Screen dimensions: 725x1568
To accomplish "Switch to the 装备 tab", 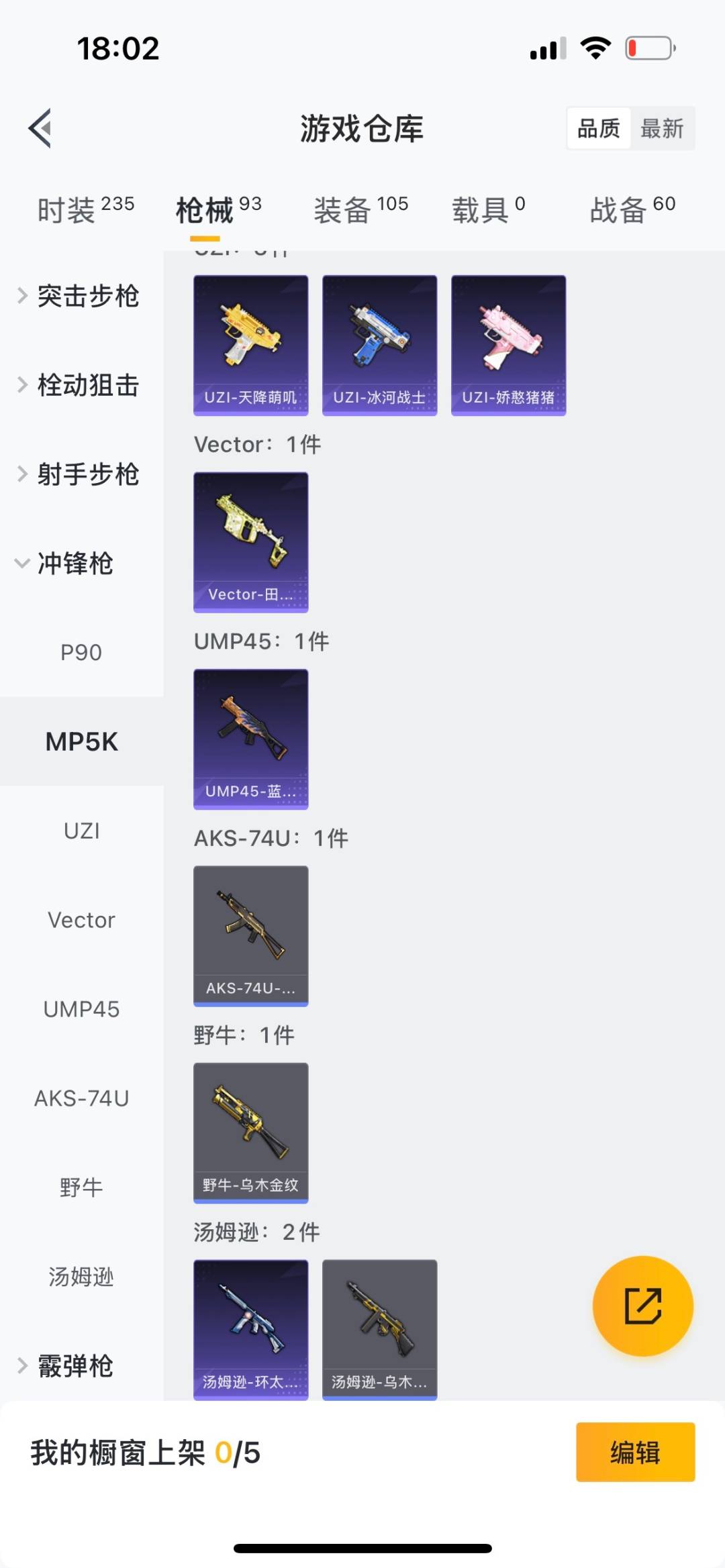I will 360,210.
